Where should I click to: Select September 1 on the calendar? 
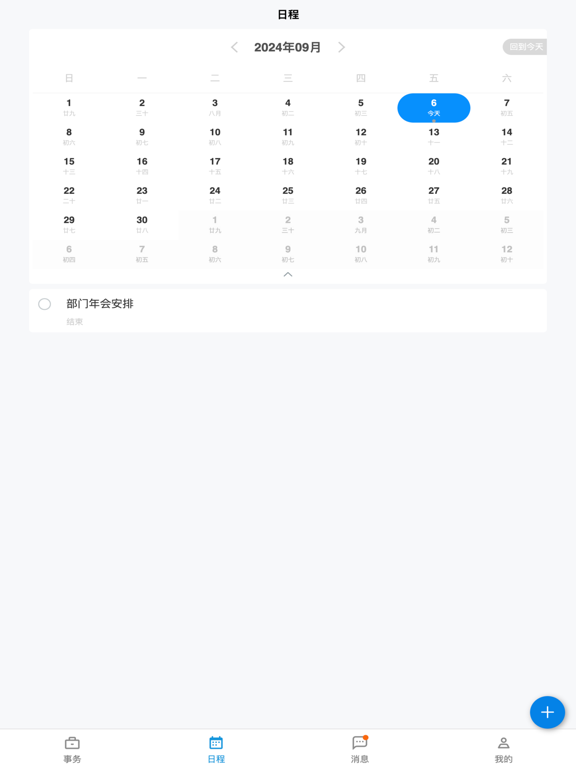69,107
